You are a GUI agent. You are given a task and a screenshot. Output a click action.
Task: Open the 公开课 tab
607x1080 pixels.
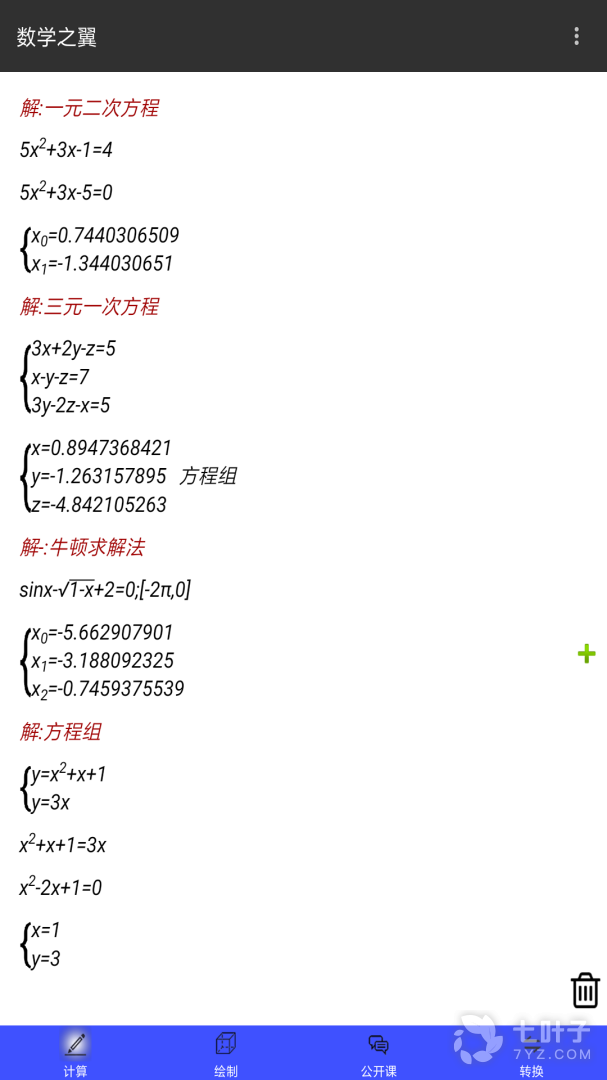click(378, 1053)
